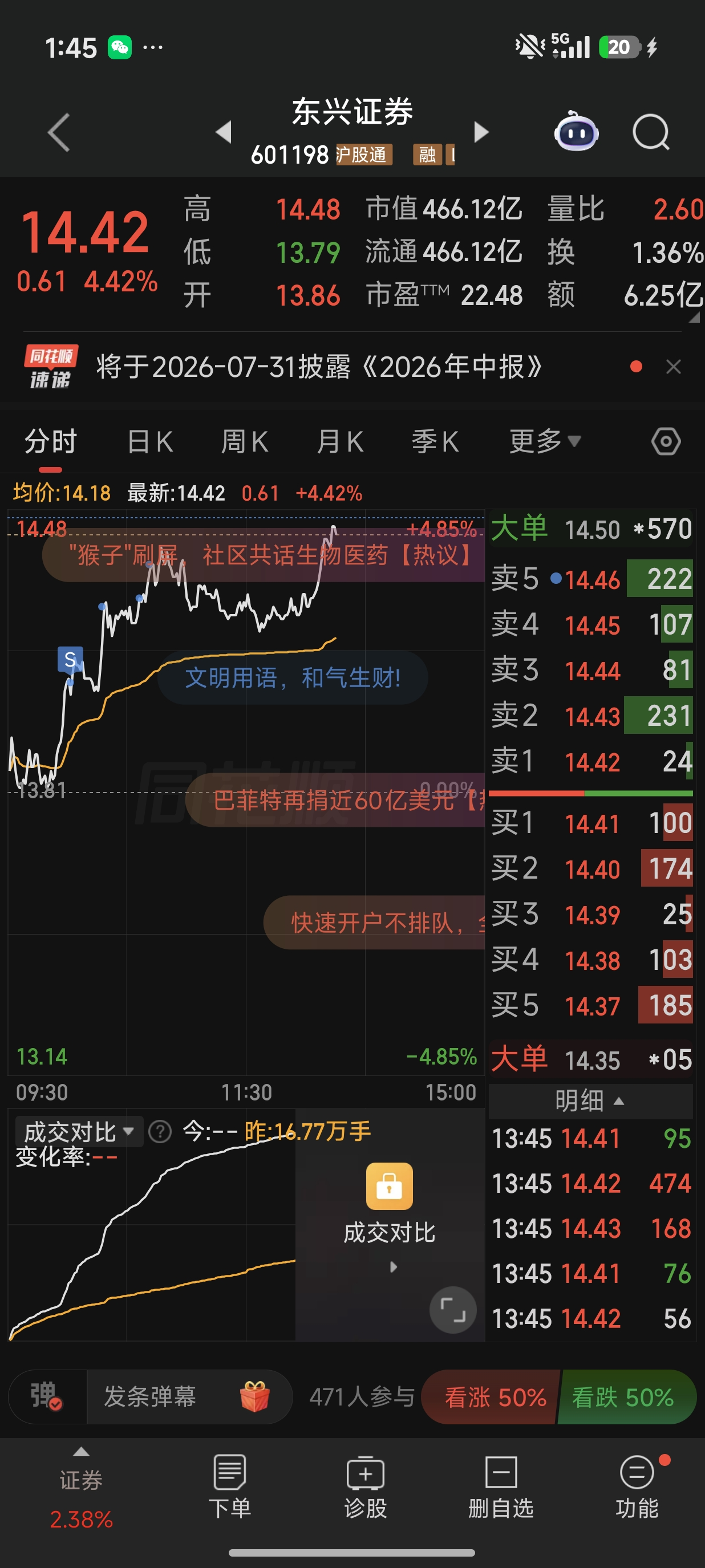This screenshot has width=705, height=1568.
Task: Switch to the 日K chart tab
Action: click(x=151, y=441)
